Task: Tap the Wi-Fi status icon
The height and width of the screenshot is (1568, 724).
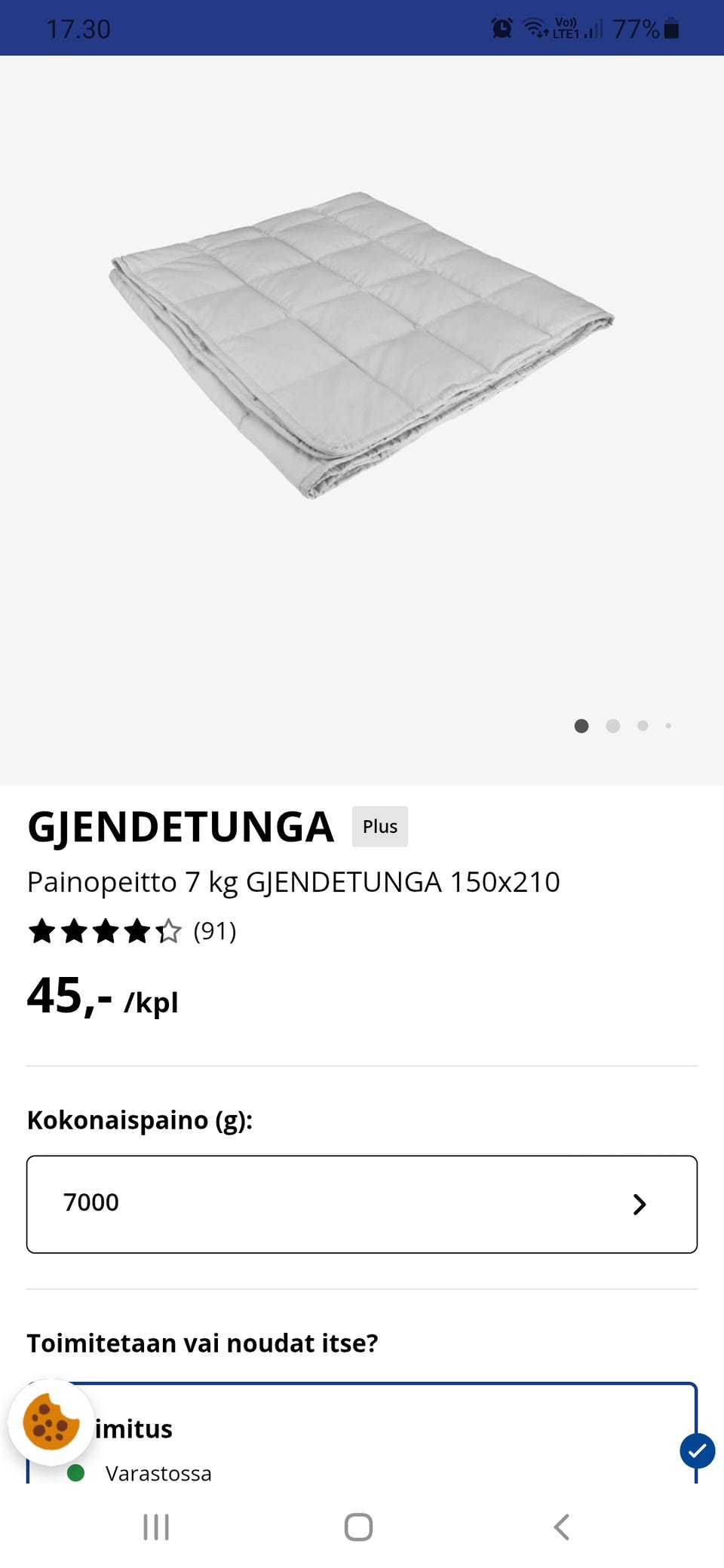Action: coord(534,29)
